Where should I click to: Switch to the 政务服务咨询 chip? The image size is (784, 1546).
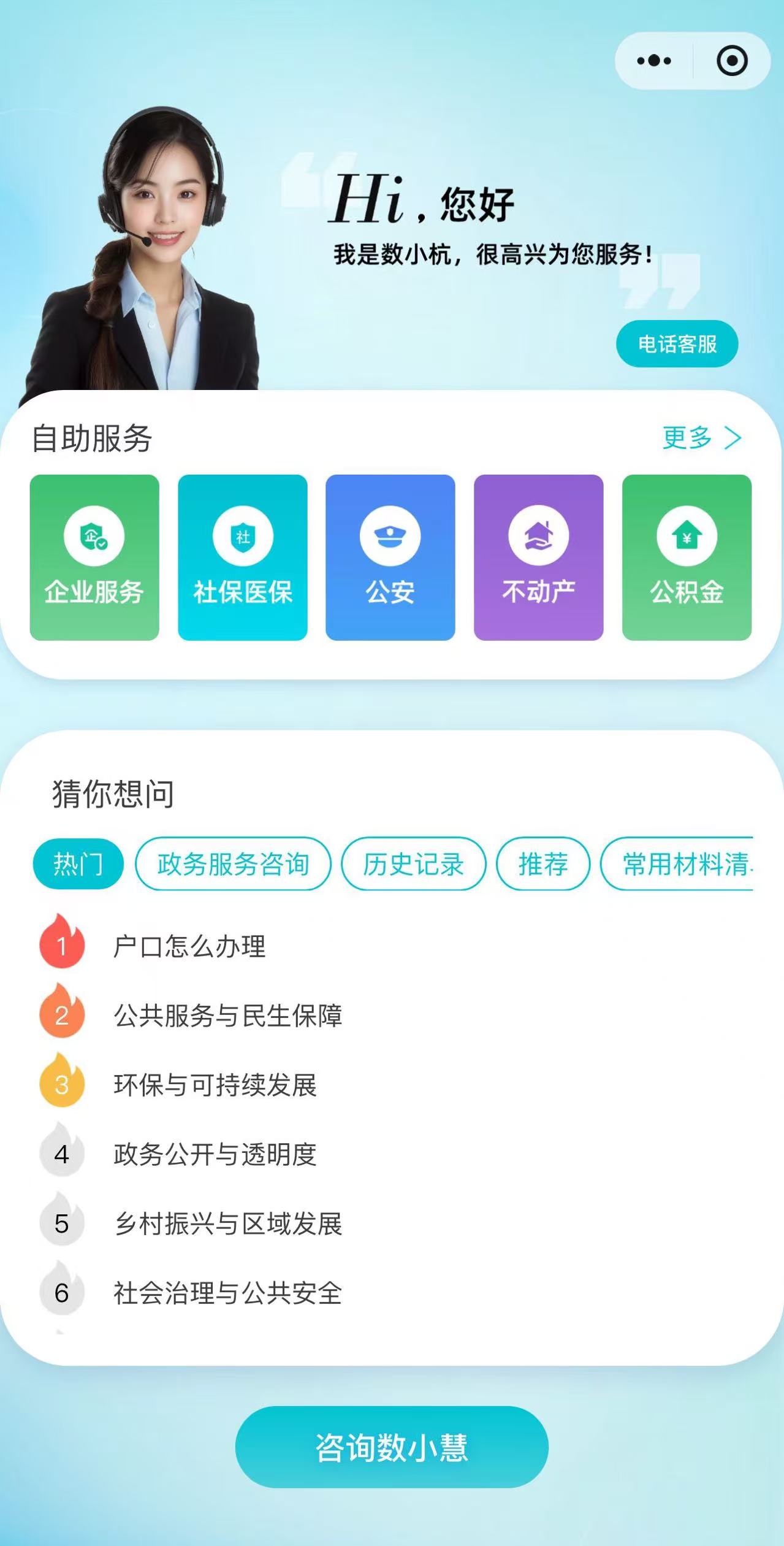coord(233,863)
